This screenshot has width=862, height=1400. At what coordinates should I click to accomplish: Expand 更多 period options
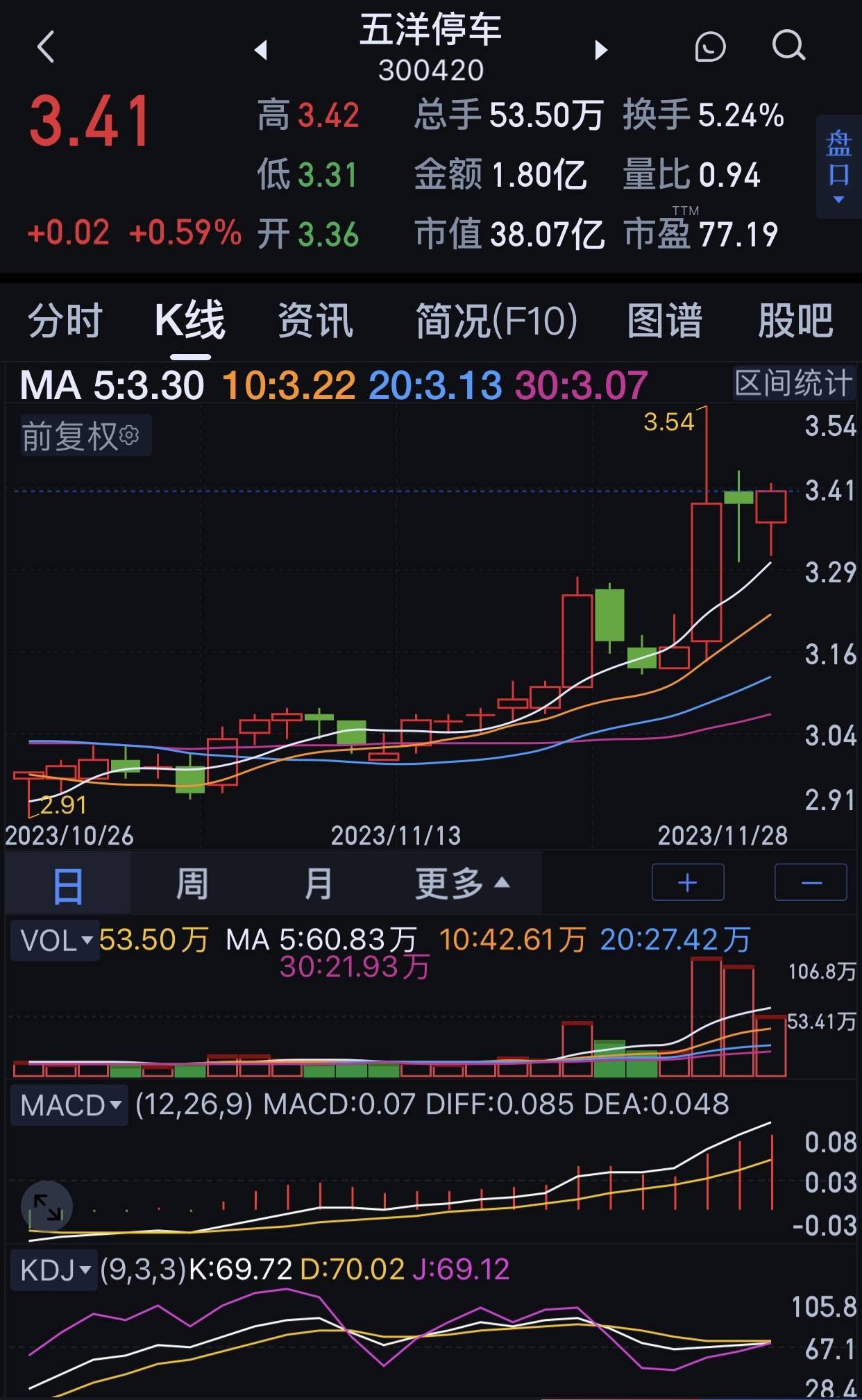coord(462,884)
